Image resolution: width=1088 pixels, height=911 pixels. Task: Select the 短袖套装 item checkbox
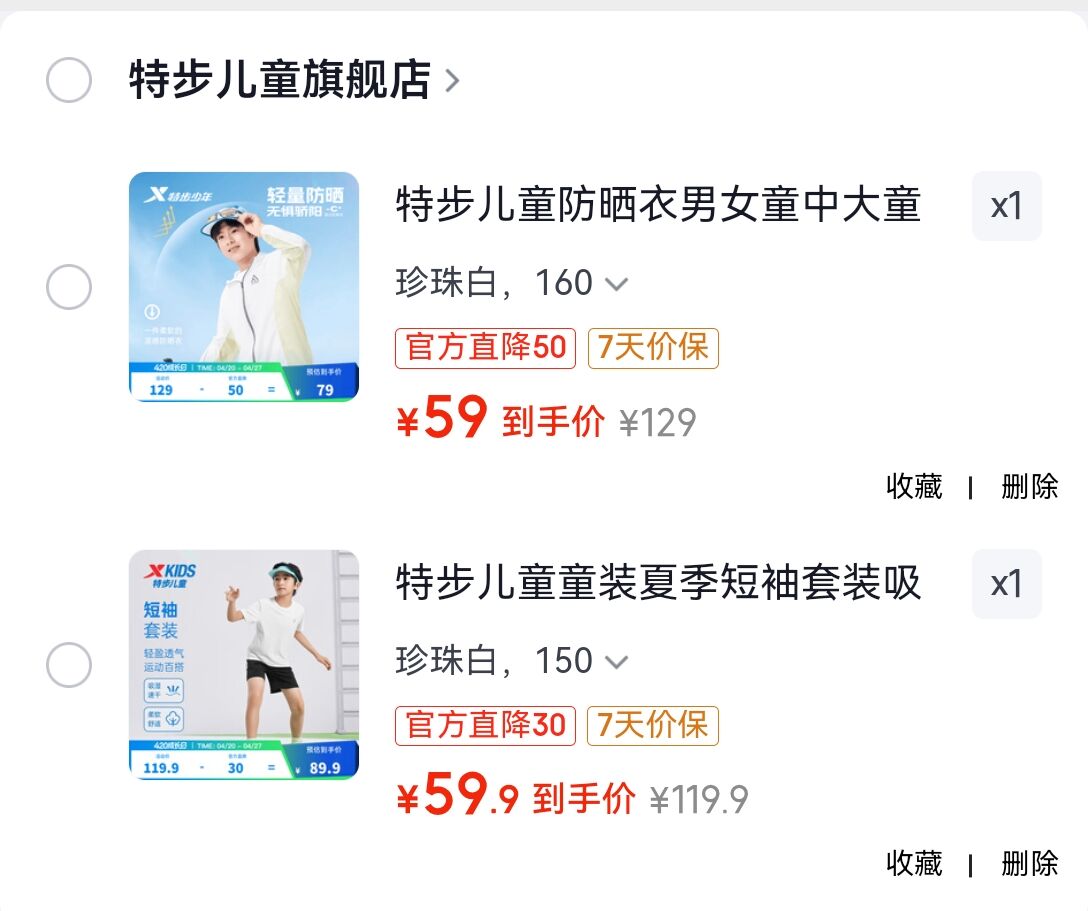pos(69,665)
